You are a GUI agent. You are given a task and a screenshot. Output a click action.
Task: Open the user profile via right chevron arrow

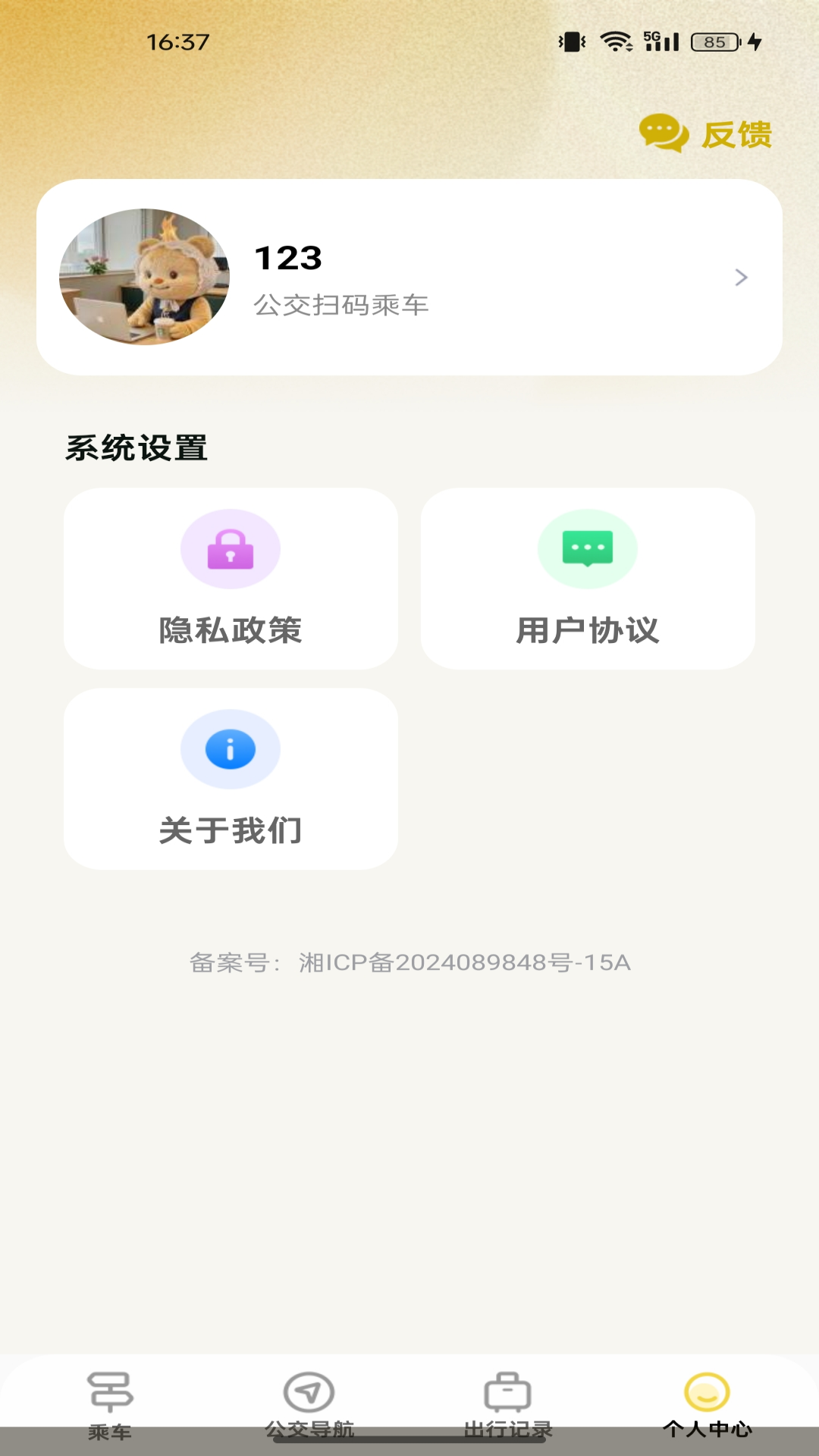click(x=739, y=279)
